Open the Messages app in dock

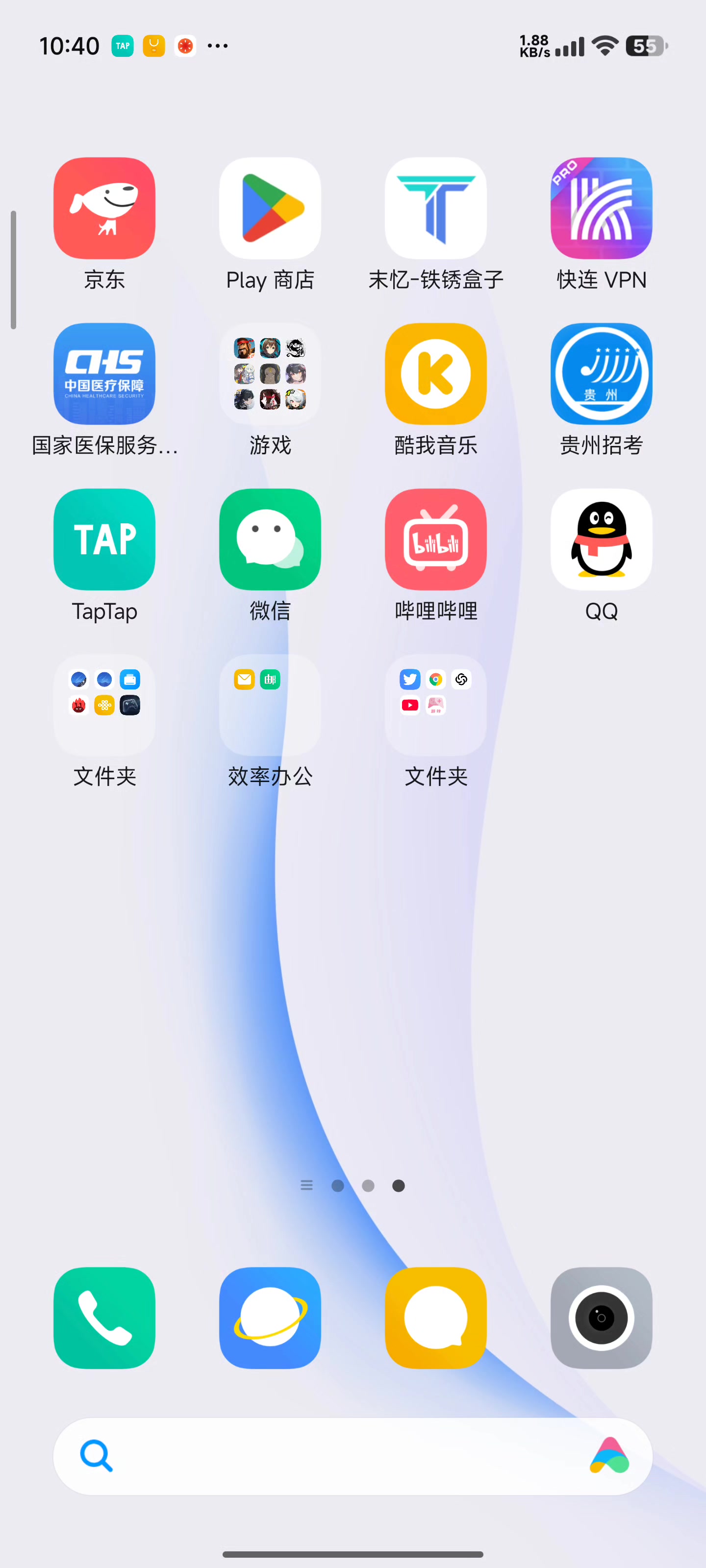[x=435, y=1318]
